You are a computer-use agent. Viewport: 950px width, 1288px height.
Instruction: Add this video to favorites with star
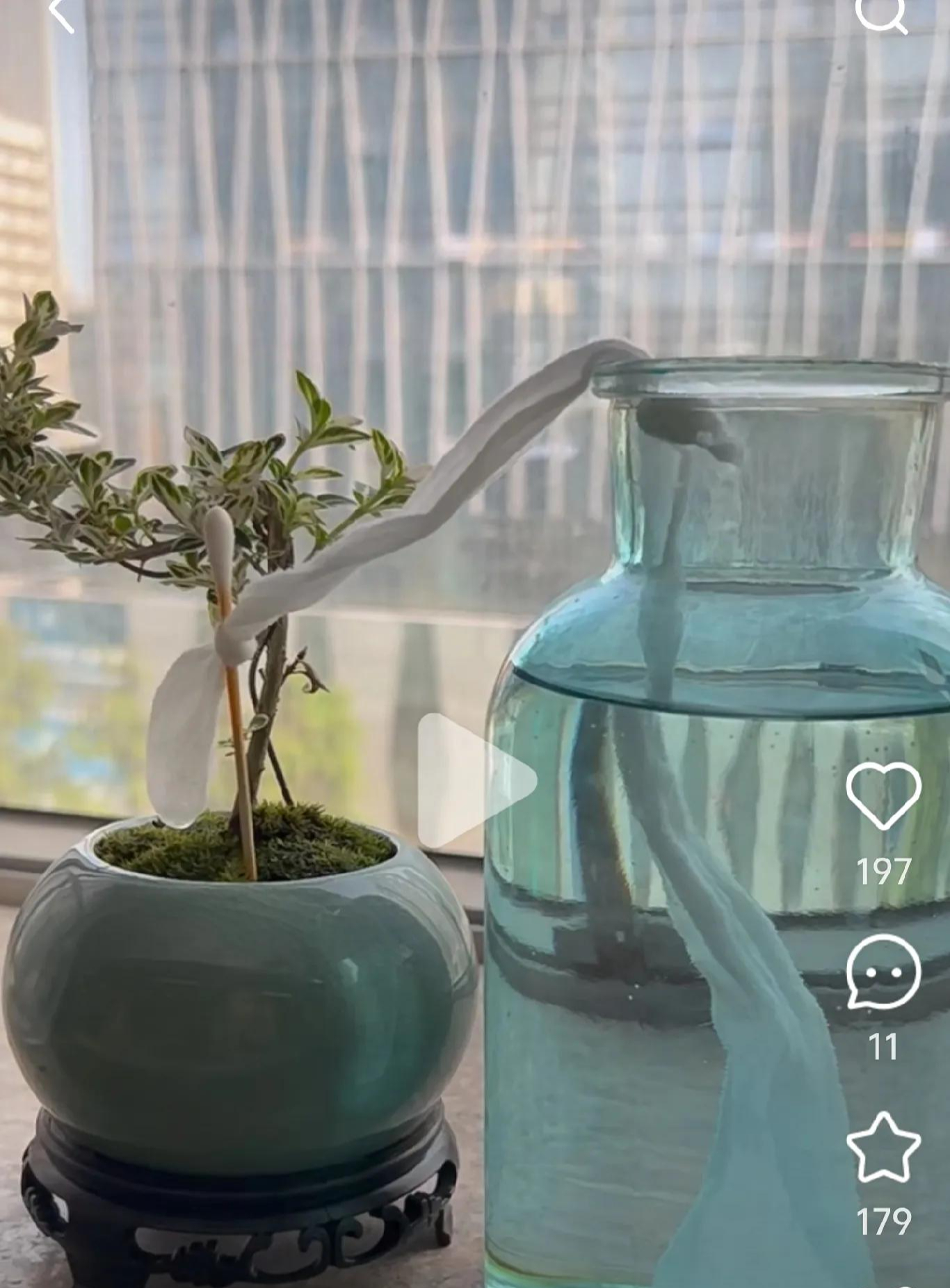pos(883,1148)
